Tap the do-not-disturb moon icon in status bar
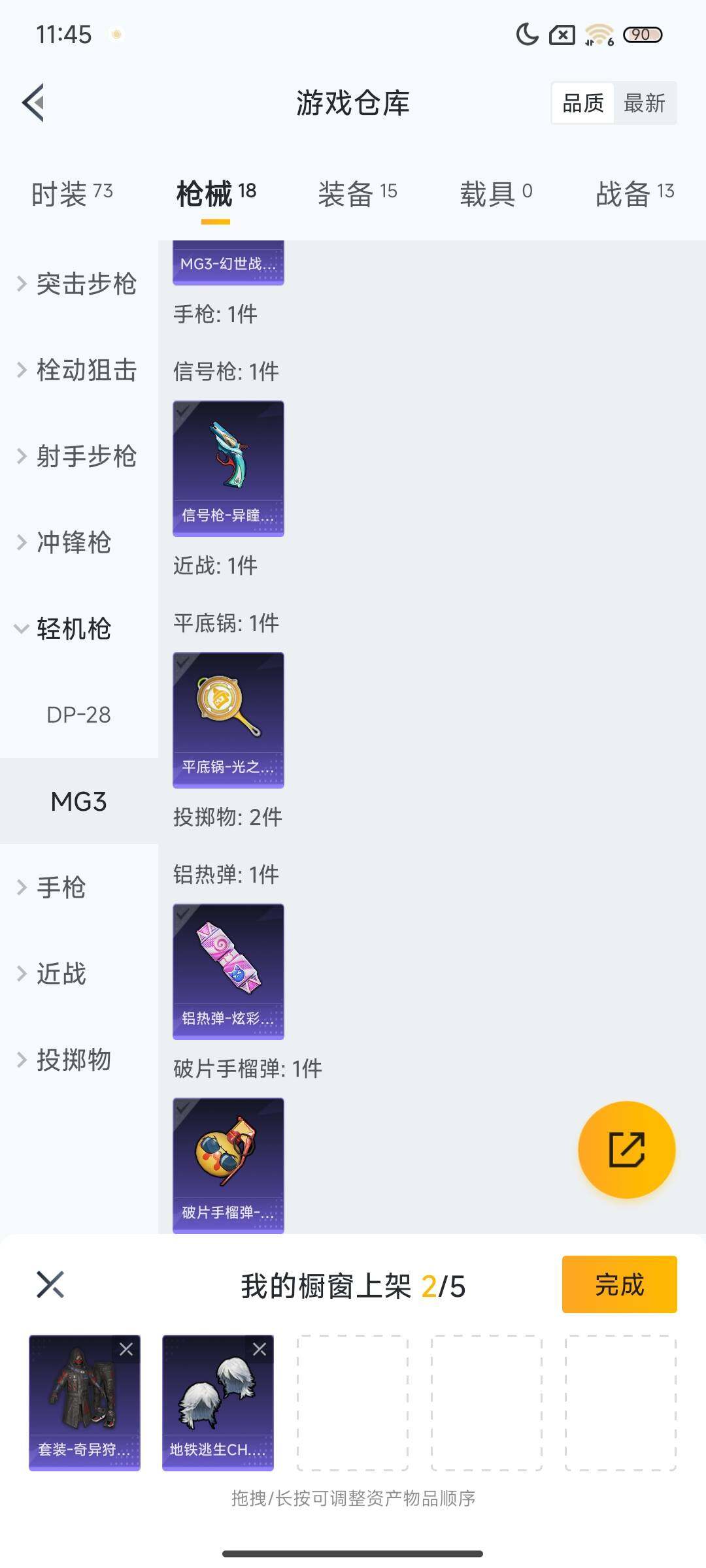 (x=527, y=34)
